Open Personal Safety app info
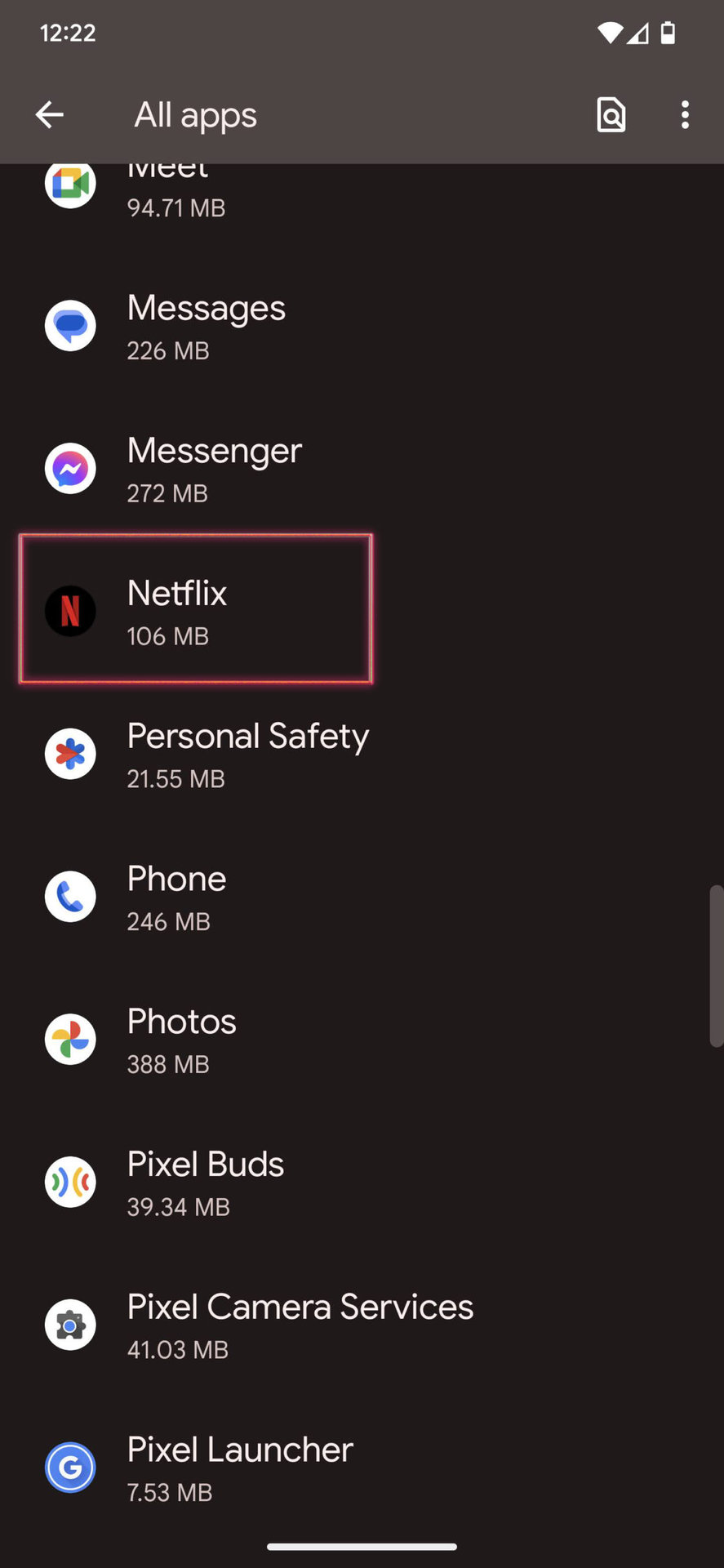The image size is (724, 1568). coord(245,754)
